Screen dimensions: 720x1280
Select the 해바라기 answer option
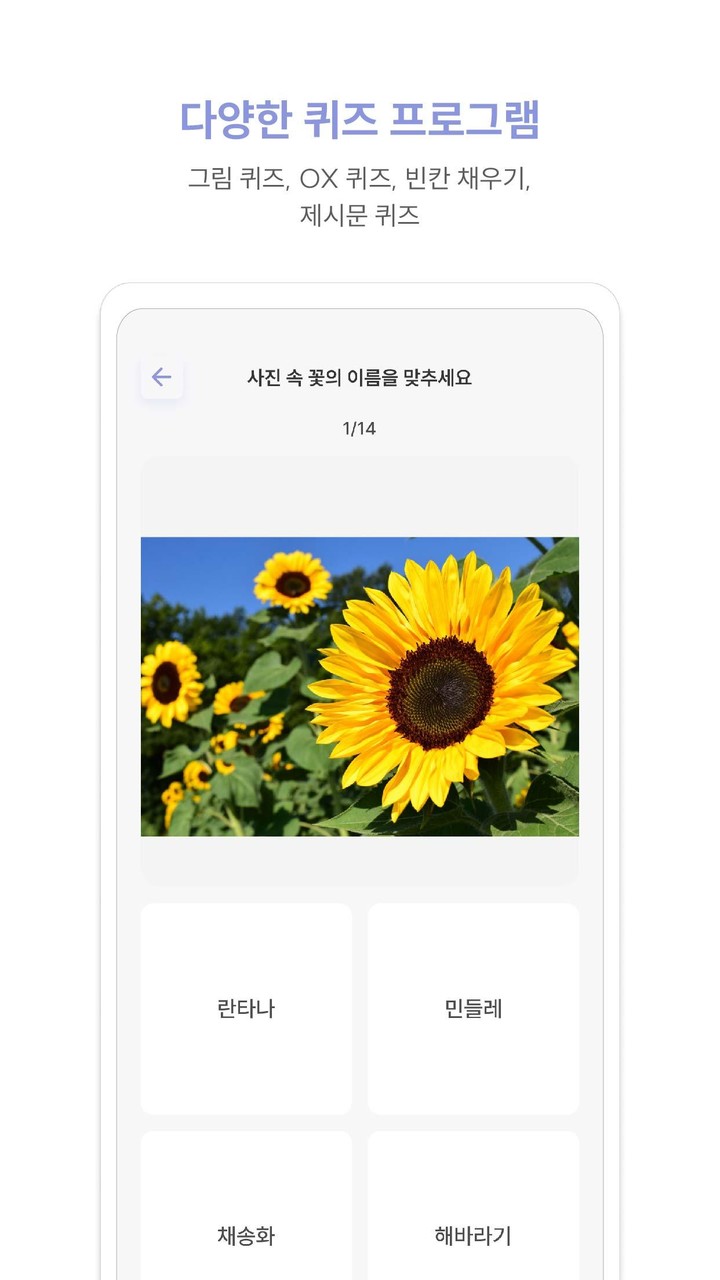[x=474, y=1237]
